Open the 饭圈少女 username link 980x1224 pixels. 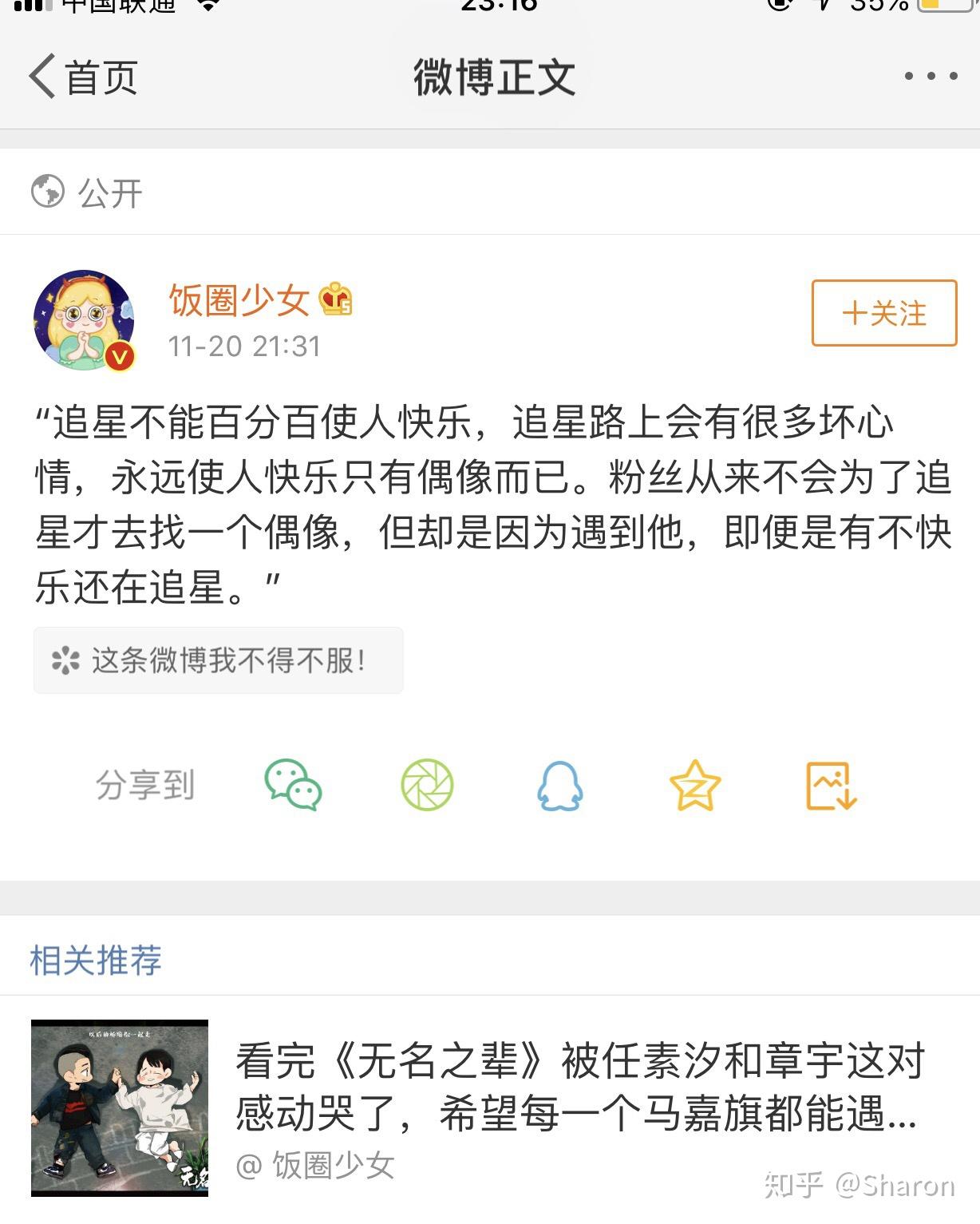click(239, 300)
